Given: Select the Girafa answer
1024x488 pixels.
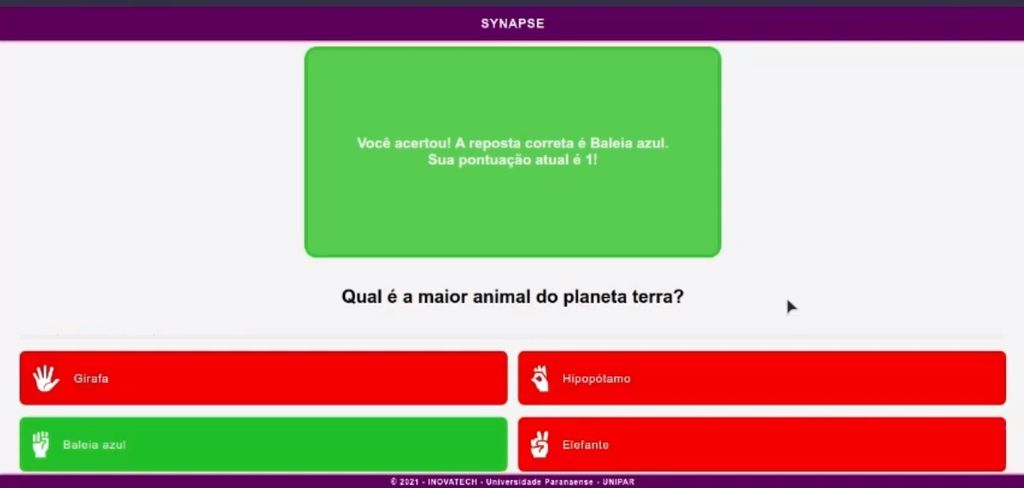Looking at the screenshot, I should point(263,378).
